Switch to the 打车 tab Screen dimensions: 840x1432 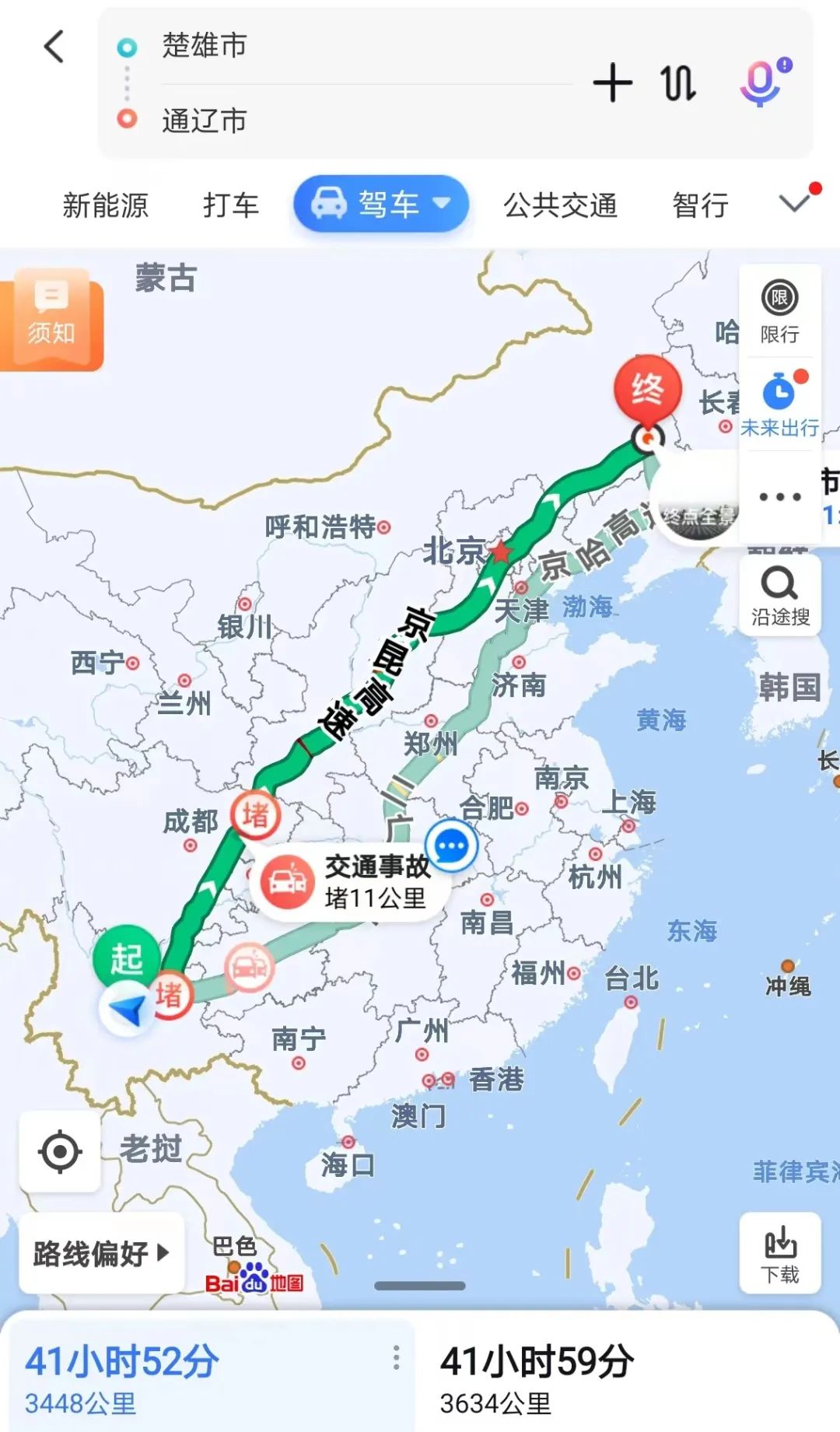(230, 205)
